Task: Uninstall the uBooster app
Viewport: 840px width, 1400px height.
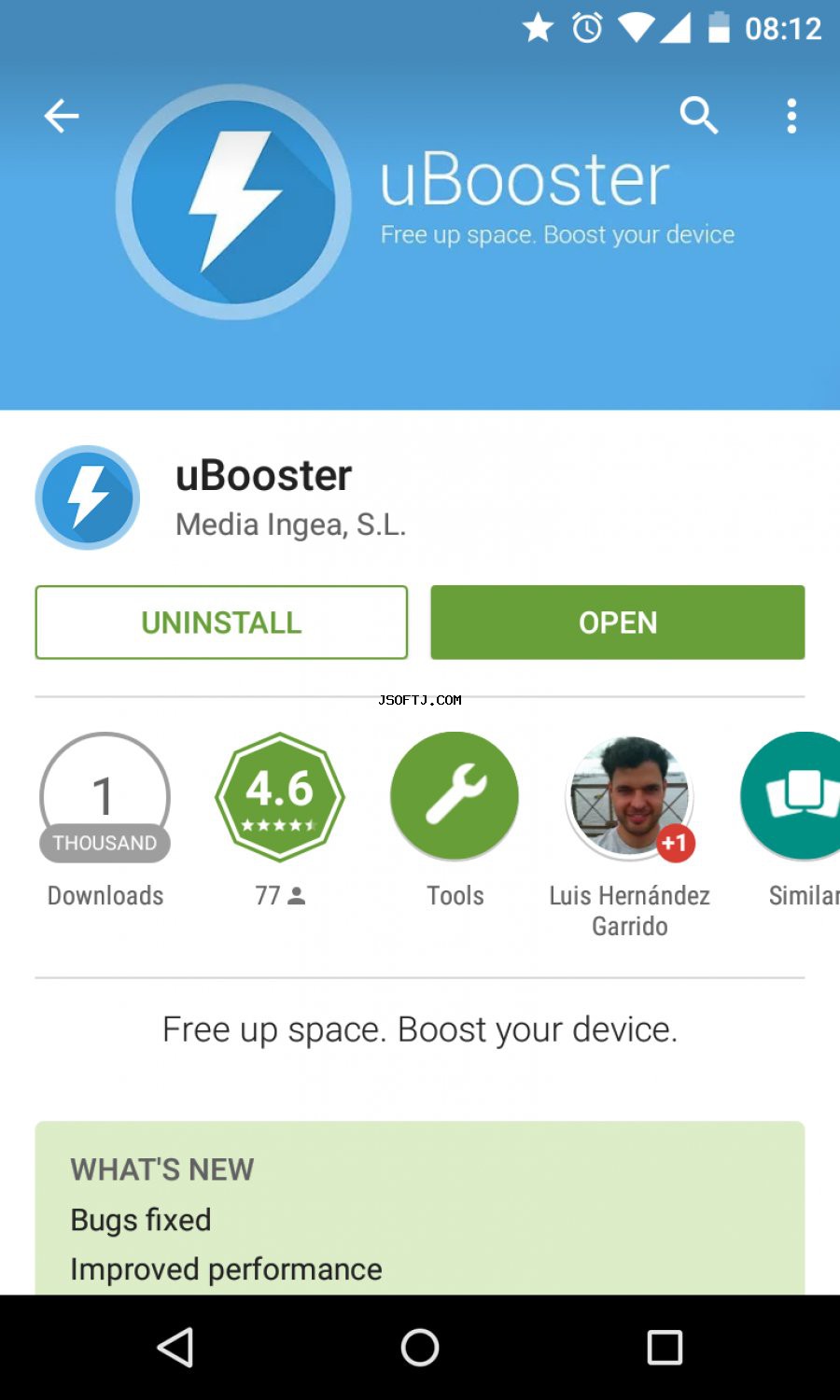Action: pos(221,623)
